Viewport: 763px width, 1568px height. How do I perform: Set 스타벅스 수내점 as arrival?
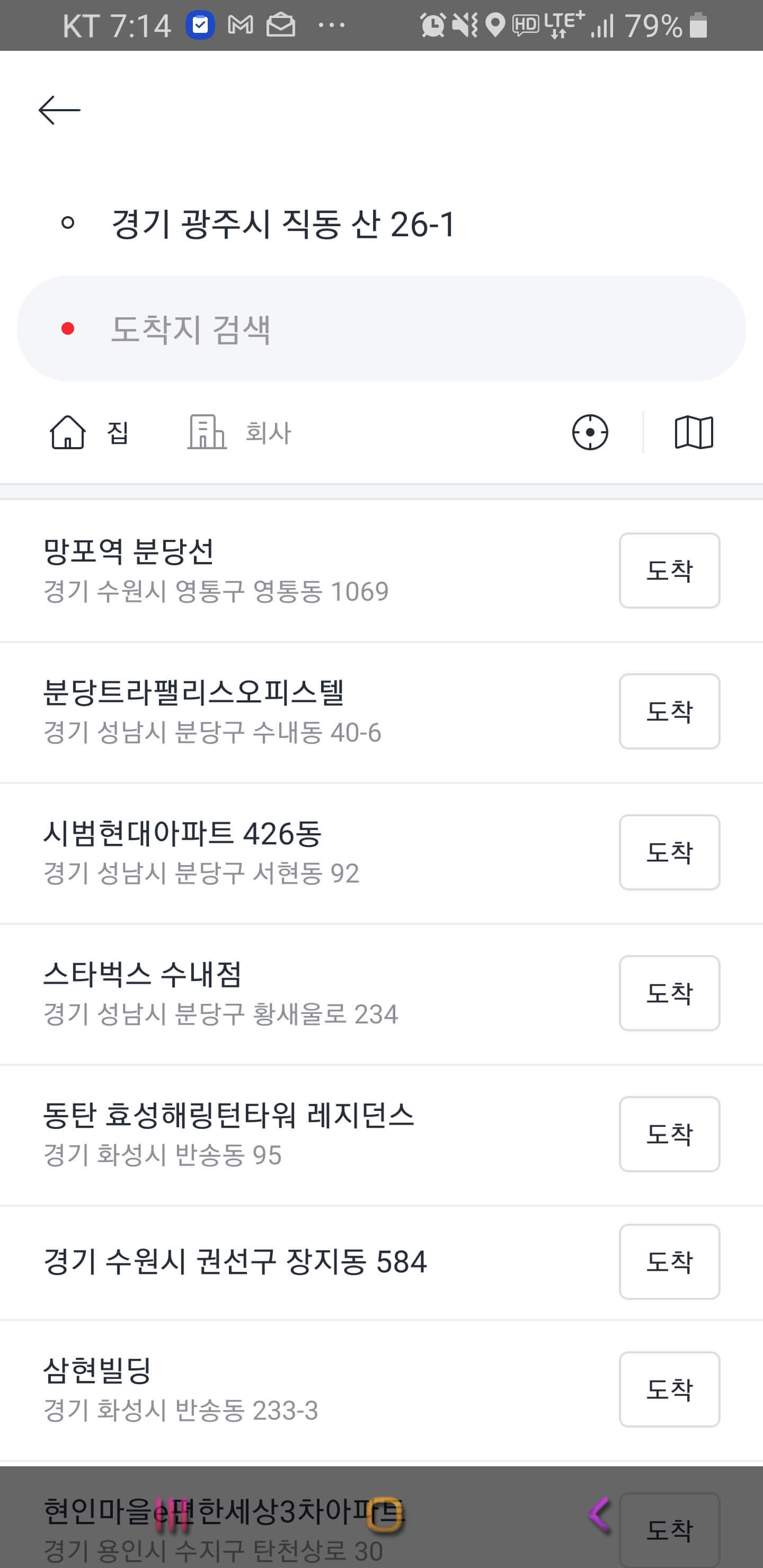click(669, 993)
